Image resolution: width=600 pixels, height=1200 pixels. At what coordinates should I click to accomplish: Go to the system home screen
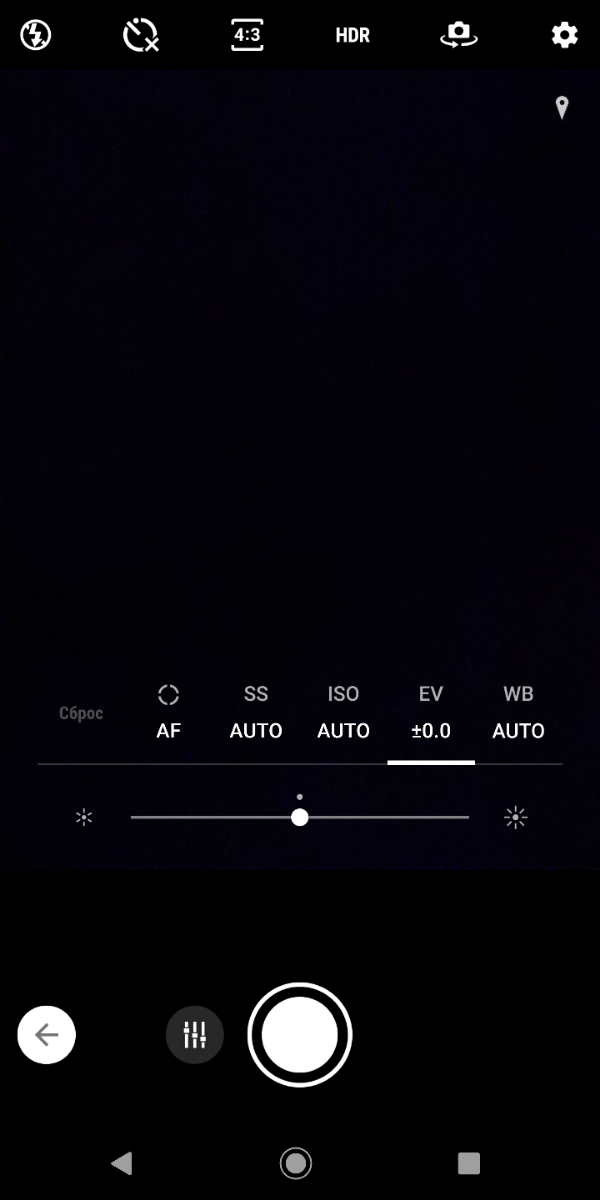pos(295,1163)
